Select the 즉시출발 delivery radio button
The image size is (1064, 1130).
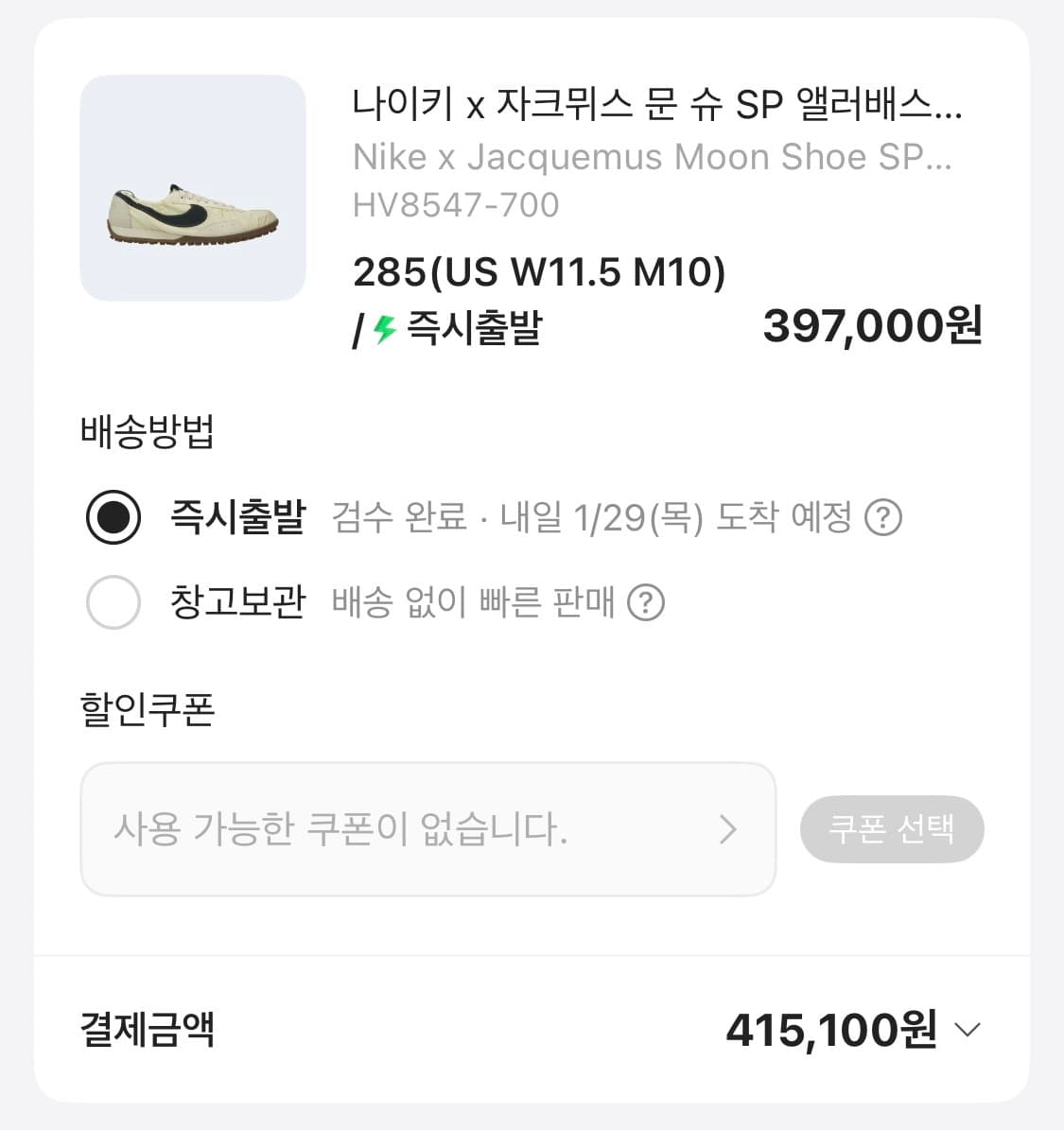click(x=113, y=517)
